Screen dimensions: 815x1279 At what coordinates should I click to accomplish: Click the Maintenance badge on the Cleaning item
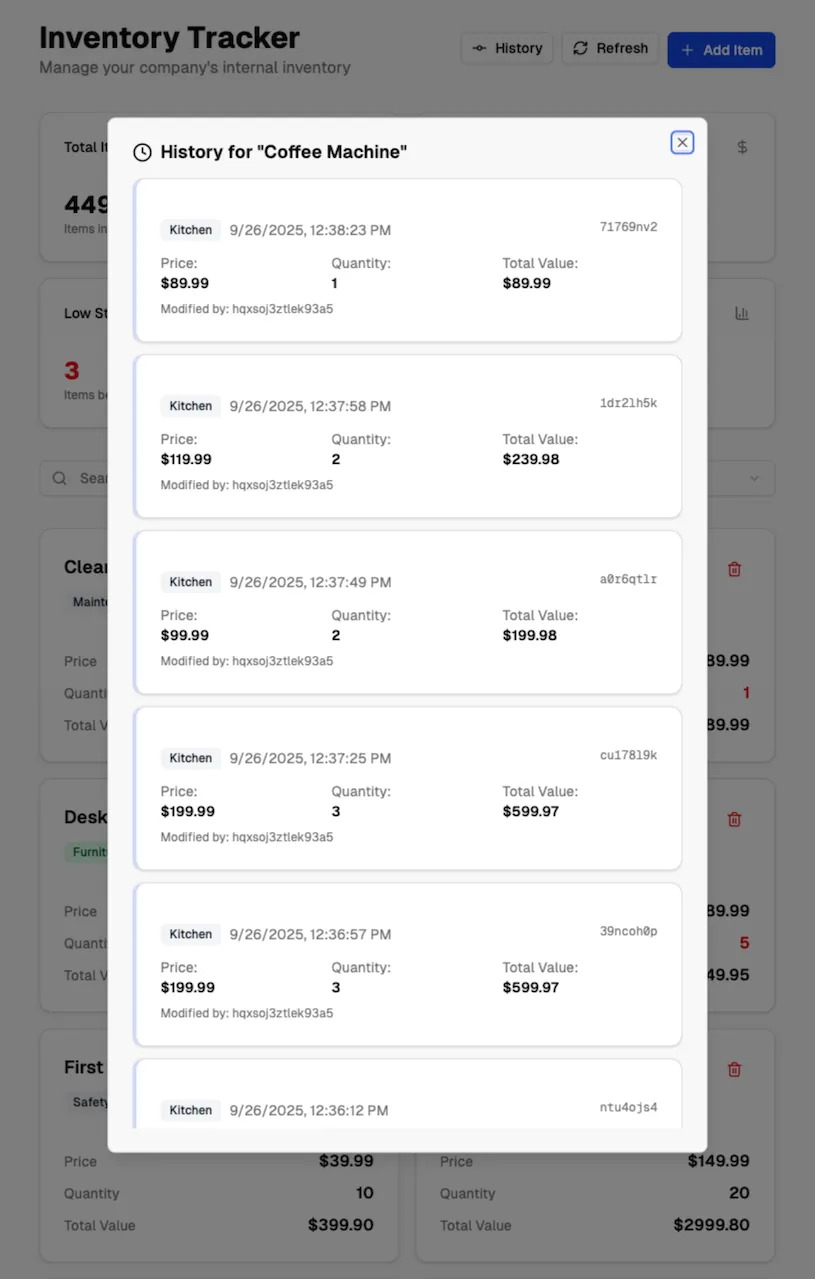86,601
